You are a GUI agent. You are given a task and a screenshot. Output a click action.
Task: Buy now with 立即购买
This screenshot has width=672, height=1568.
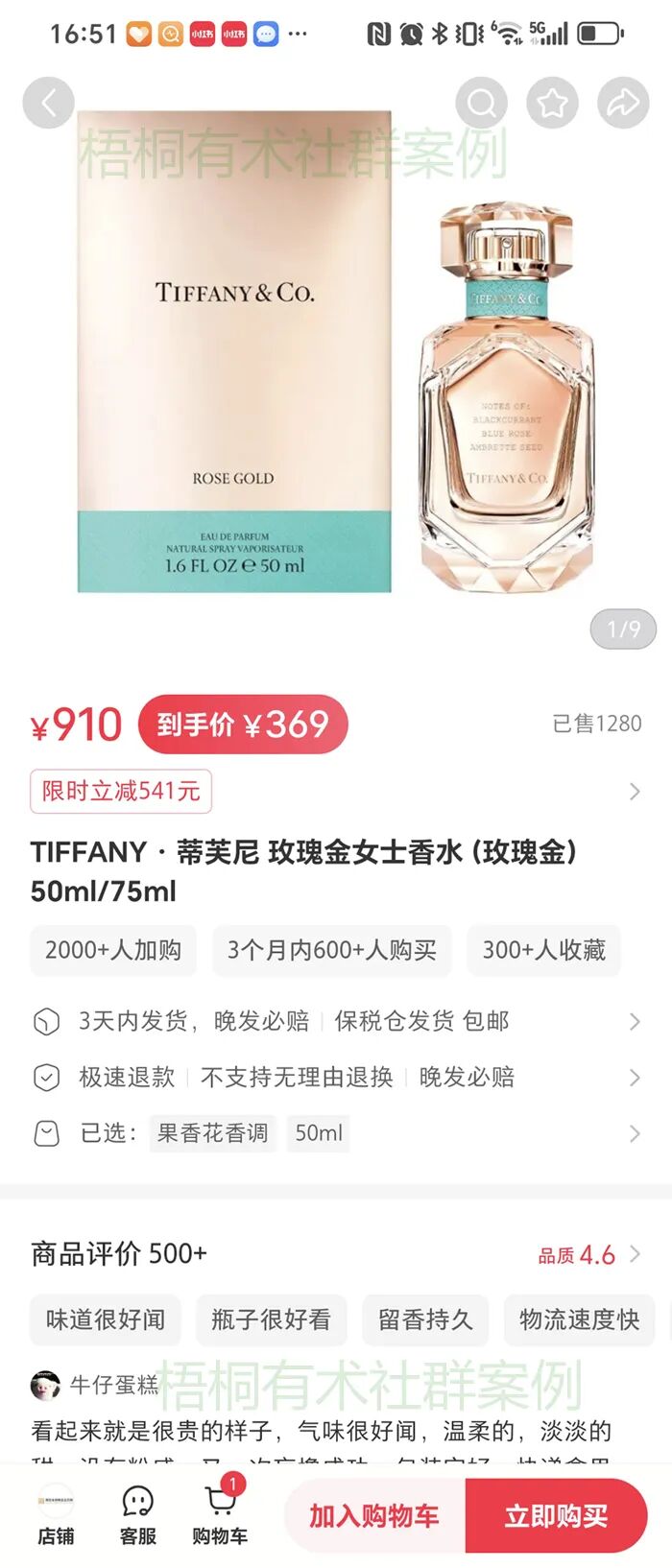pos(556,1515)
